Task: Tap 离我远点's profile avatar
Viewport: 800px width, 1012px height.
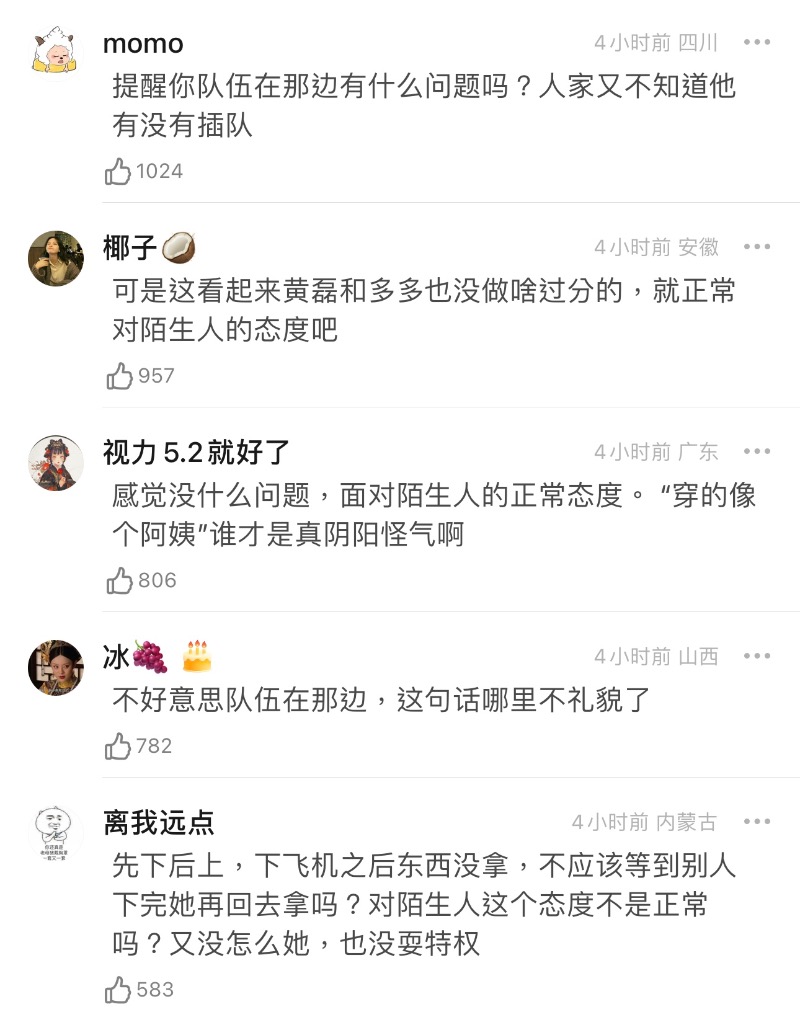Action: pos(55,833)
